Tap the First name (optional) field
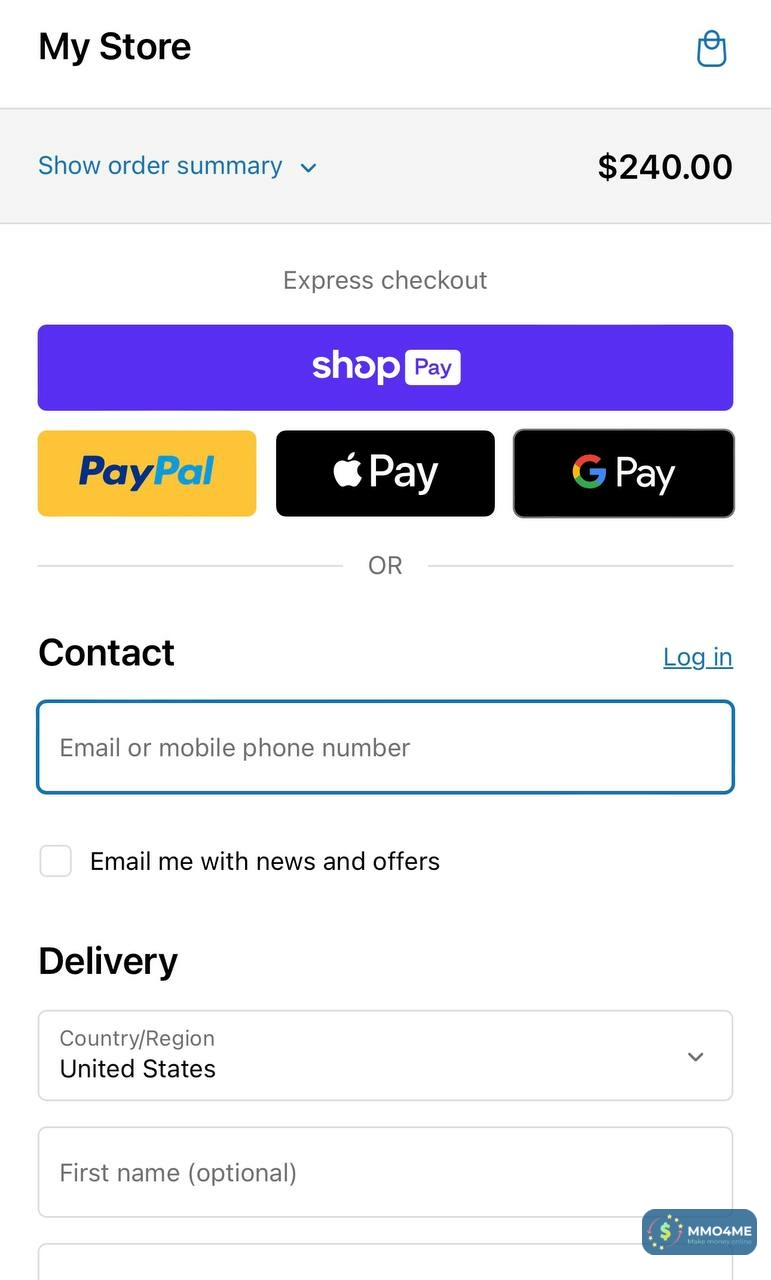Image resolution: width=771 pixels, height=1280 pixels. click(x=385, y=1172)
